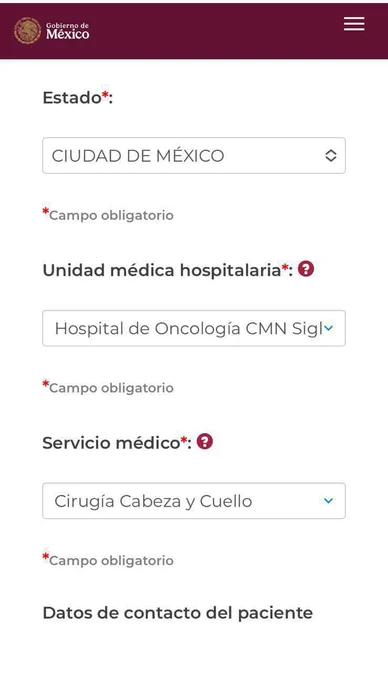This screenshot has width=388, height=680.
Task: Show help for Unidad médica hospitalaria
Action: 306,269
